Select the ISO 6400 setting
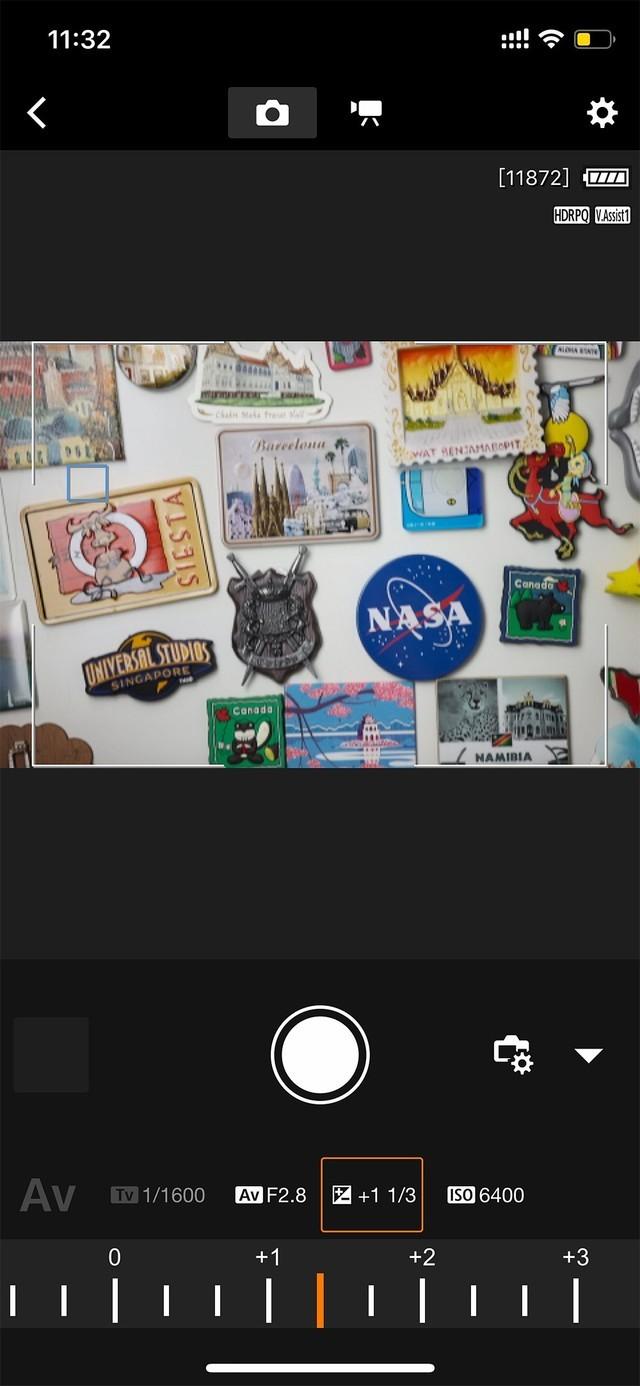640x1386 pixels. coord(486,1195)
